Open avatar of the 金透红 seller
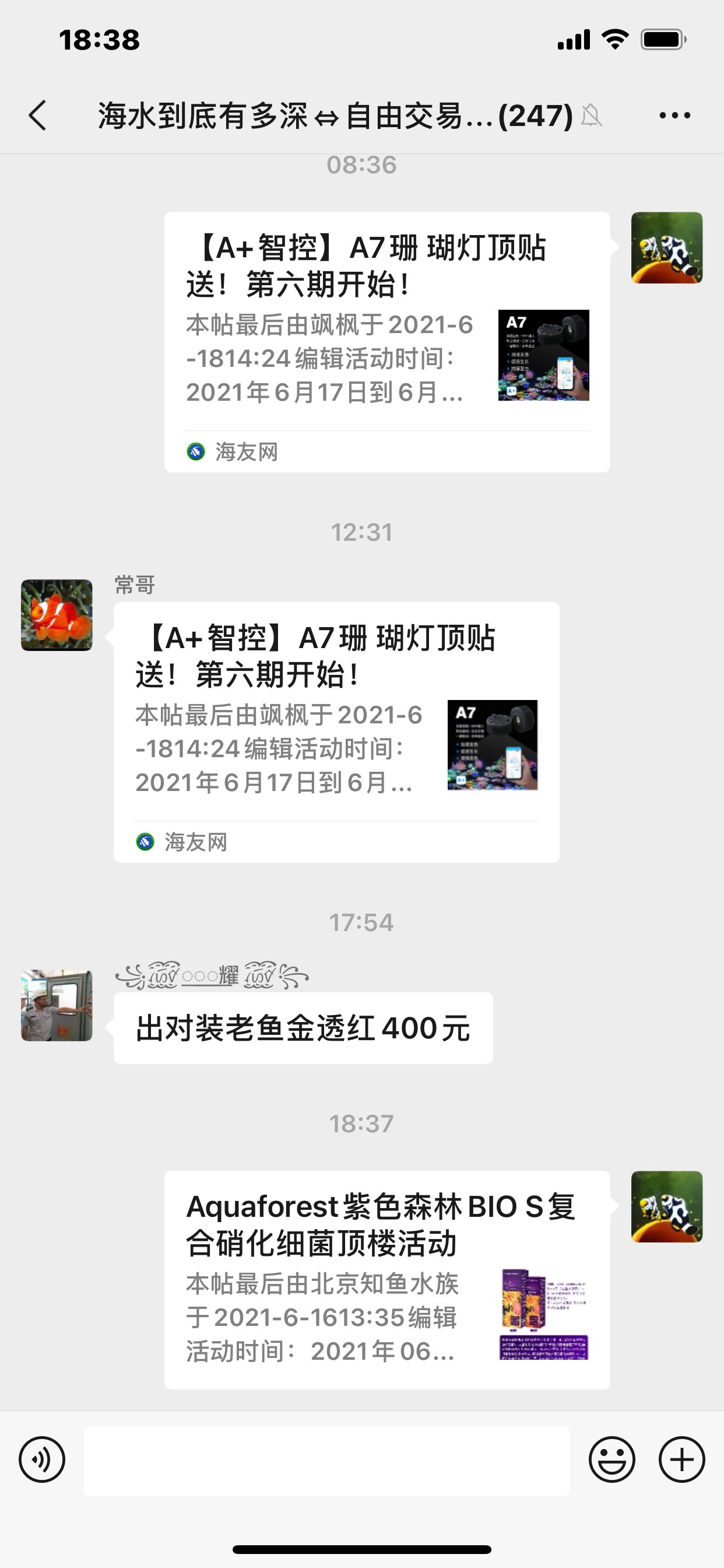Screen dimensions: 724x1568 point(57,1005)
